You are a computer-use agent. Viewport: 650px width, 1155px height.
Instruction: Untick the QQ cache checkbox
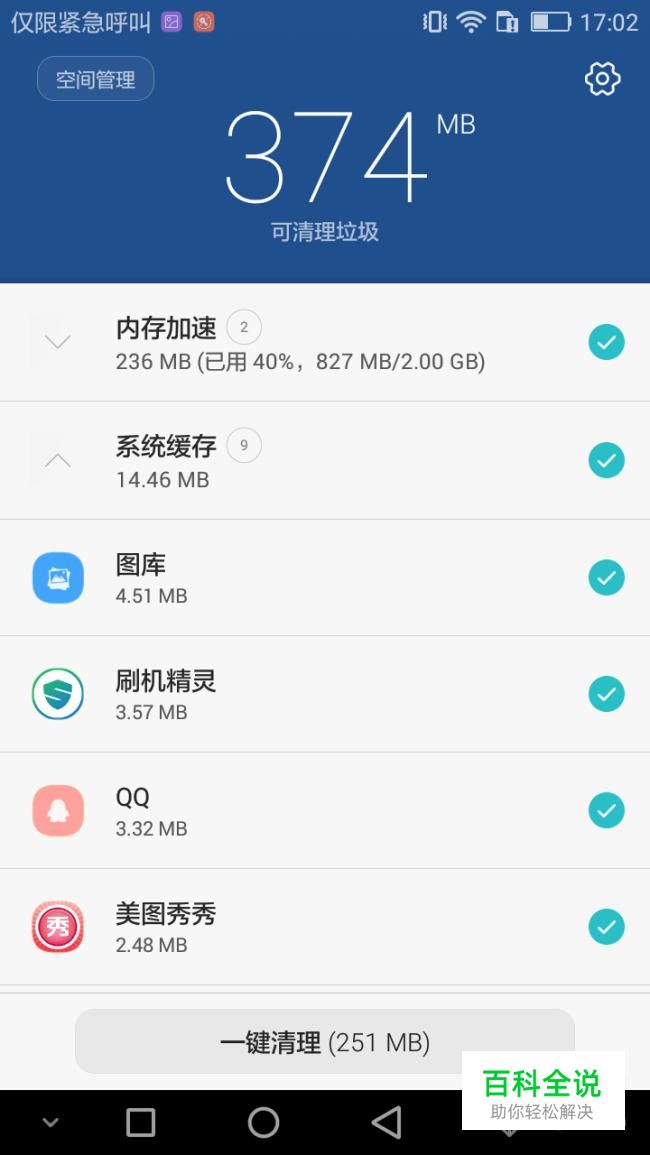pyautogui.click(x=606, y=810)
